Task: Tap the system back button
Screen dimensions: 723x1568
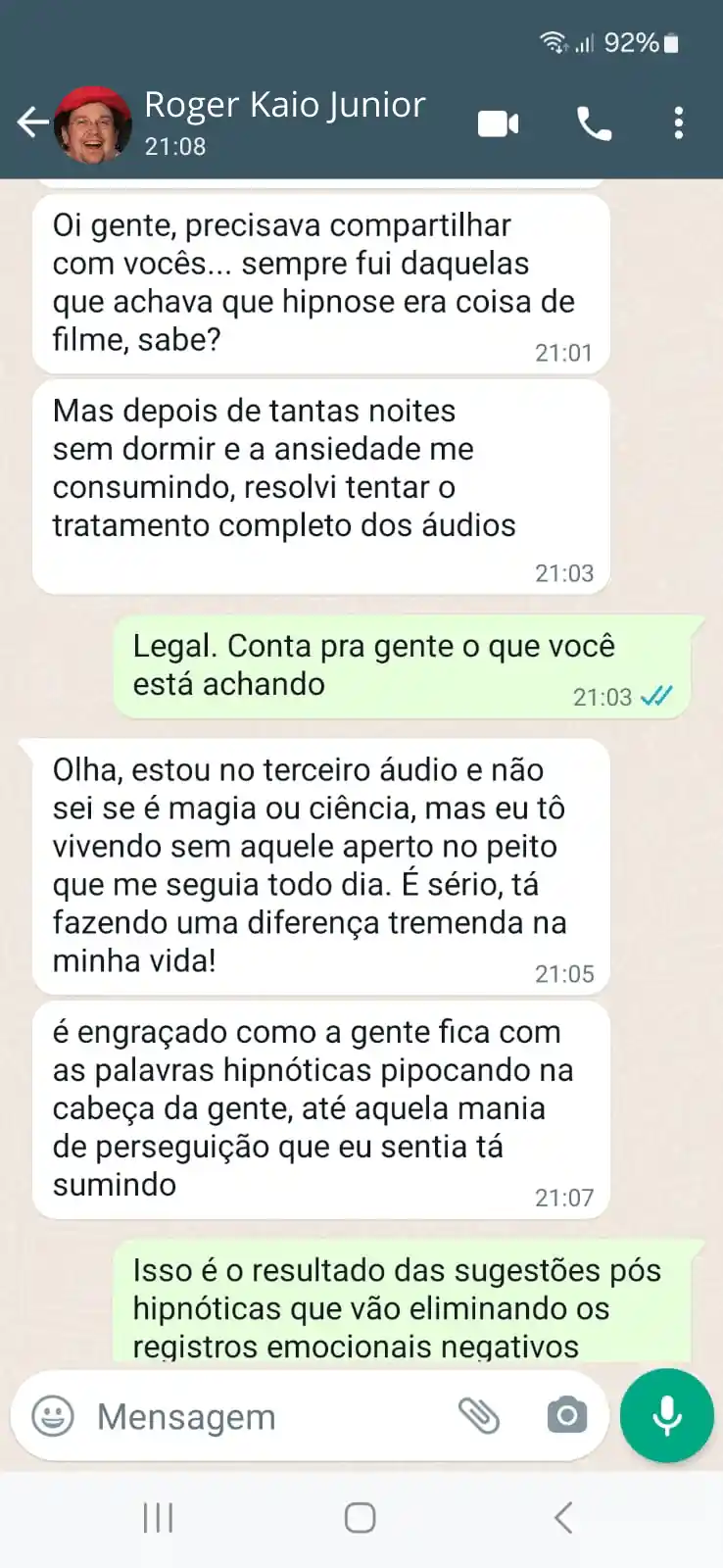Action: (x=562, y=1517)
